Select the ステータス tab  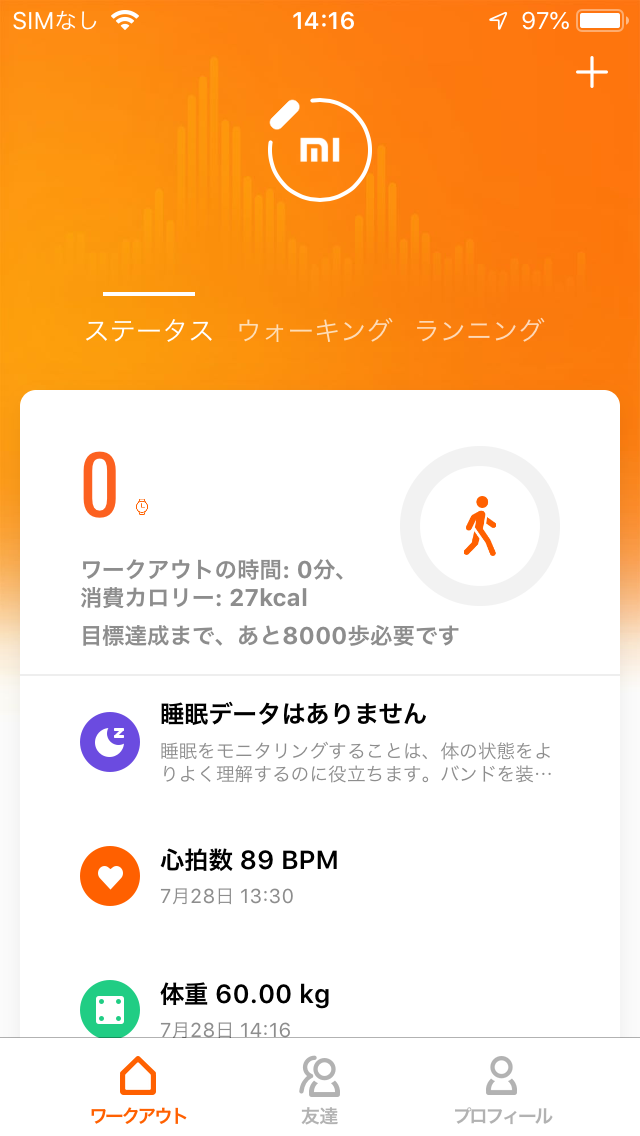[x=149, y=330]
